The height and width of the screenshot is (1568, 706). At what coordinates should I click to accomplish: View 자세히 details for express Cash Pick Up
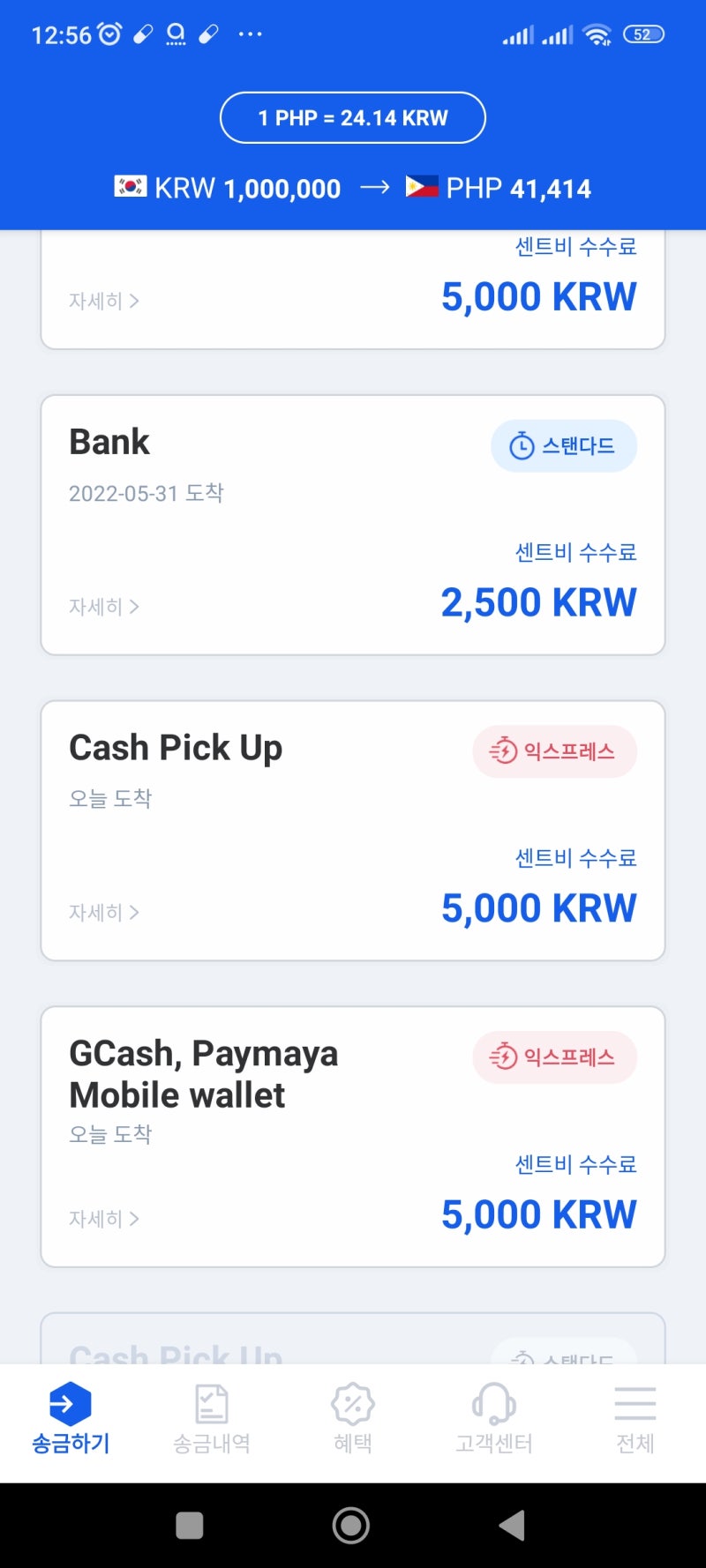pos(104,913)
